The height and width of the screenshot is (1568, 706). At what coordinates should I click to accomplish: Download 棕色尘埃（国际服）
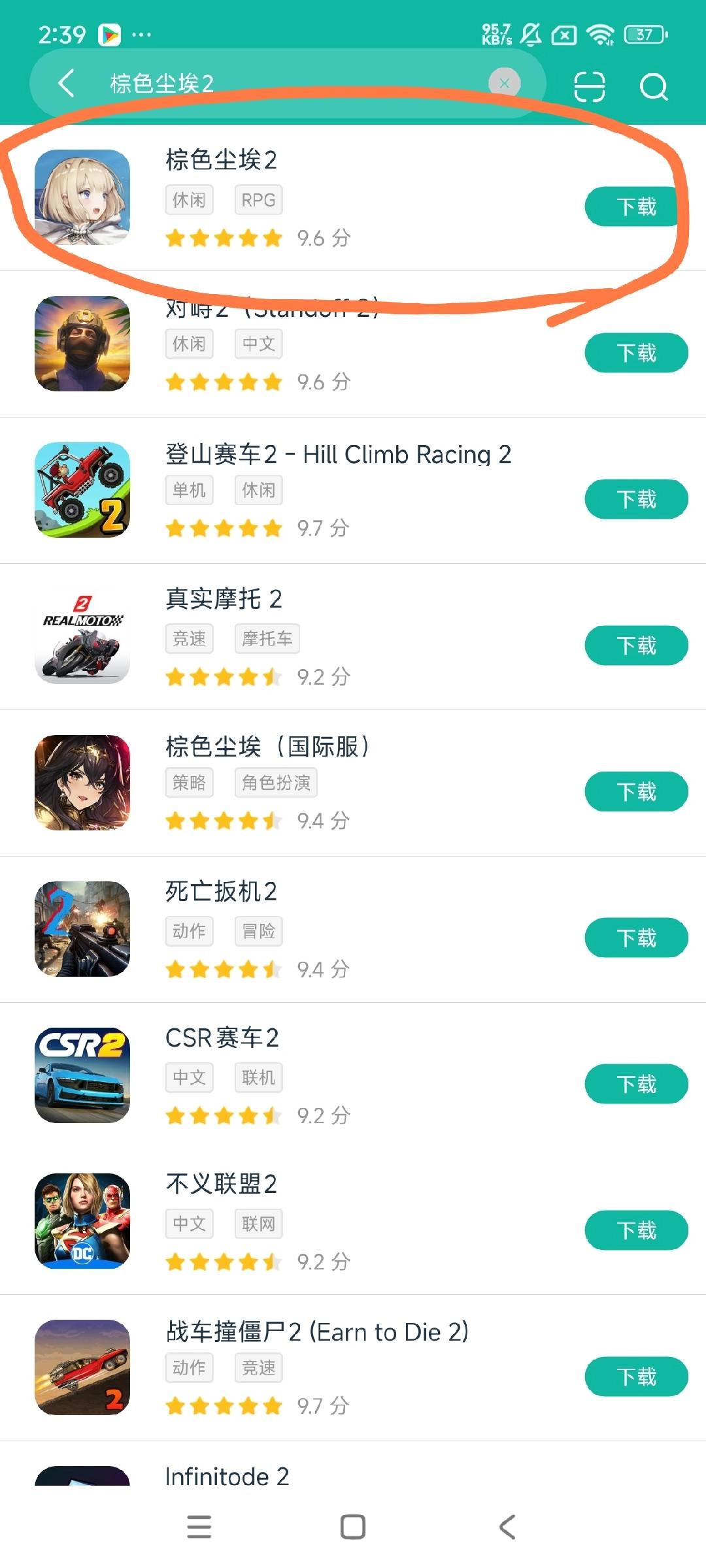coord(635,792)
